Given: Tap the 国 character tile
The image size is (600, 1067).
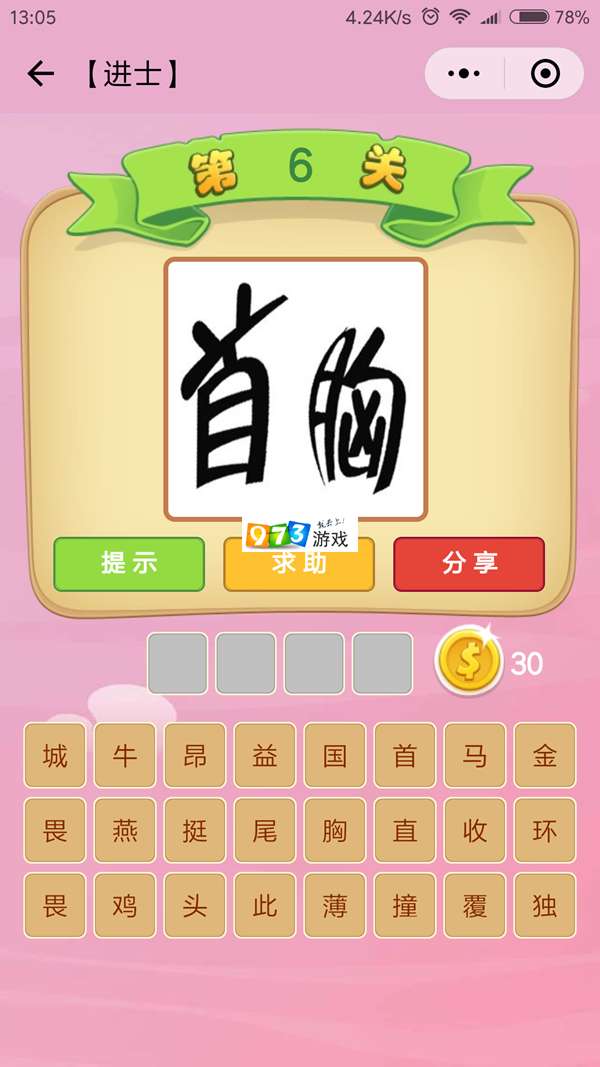Looking at the screenshot, I should pyautogui.click(x=335, y=755).
